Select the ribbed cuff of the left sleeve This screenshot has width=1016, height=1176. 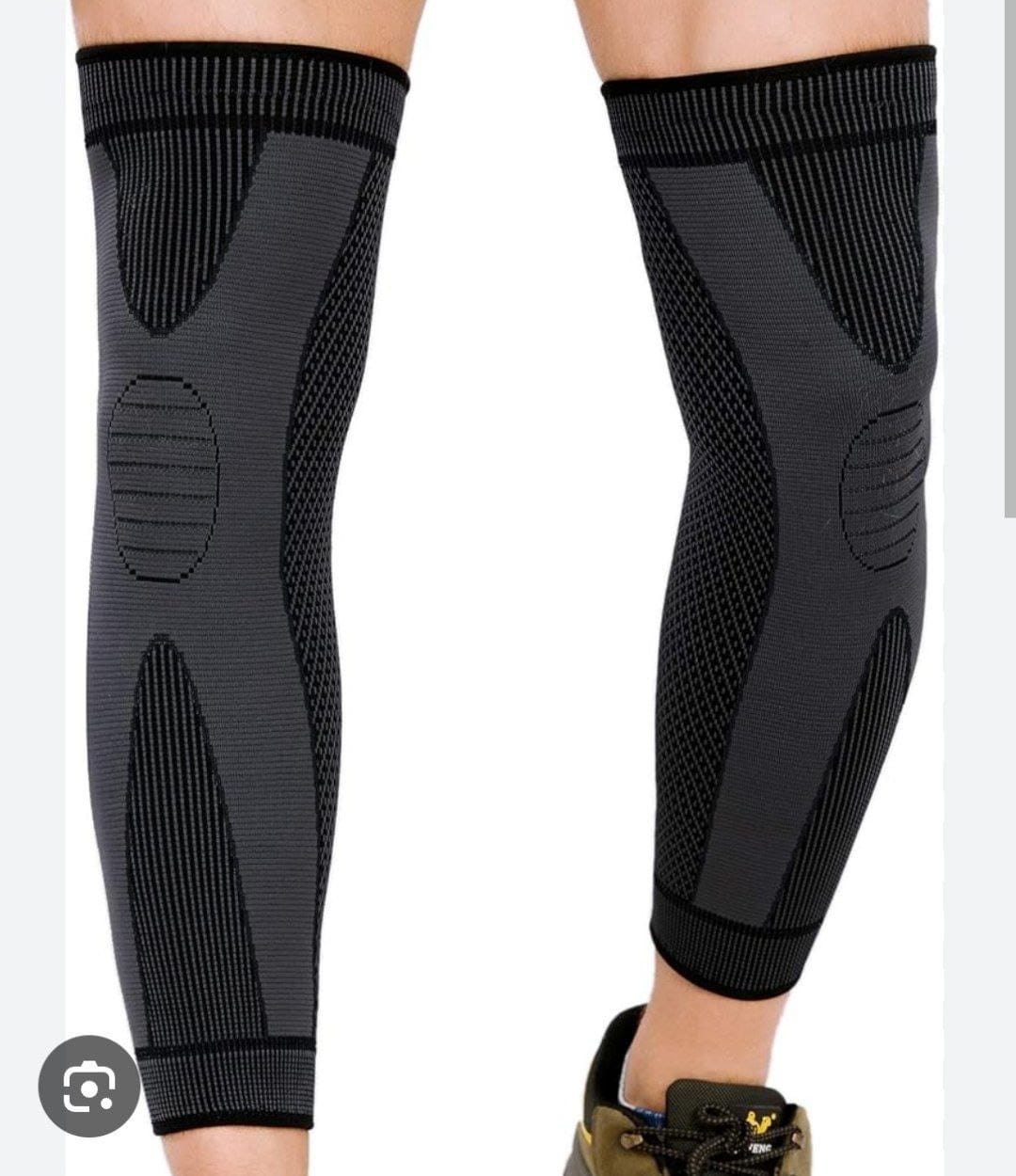click(226, 1082)
